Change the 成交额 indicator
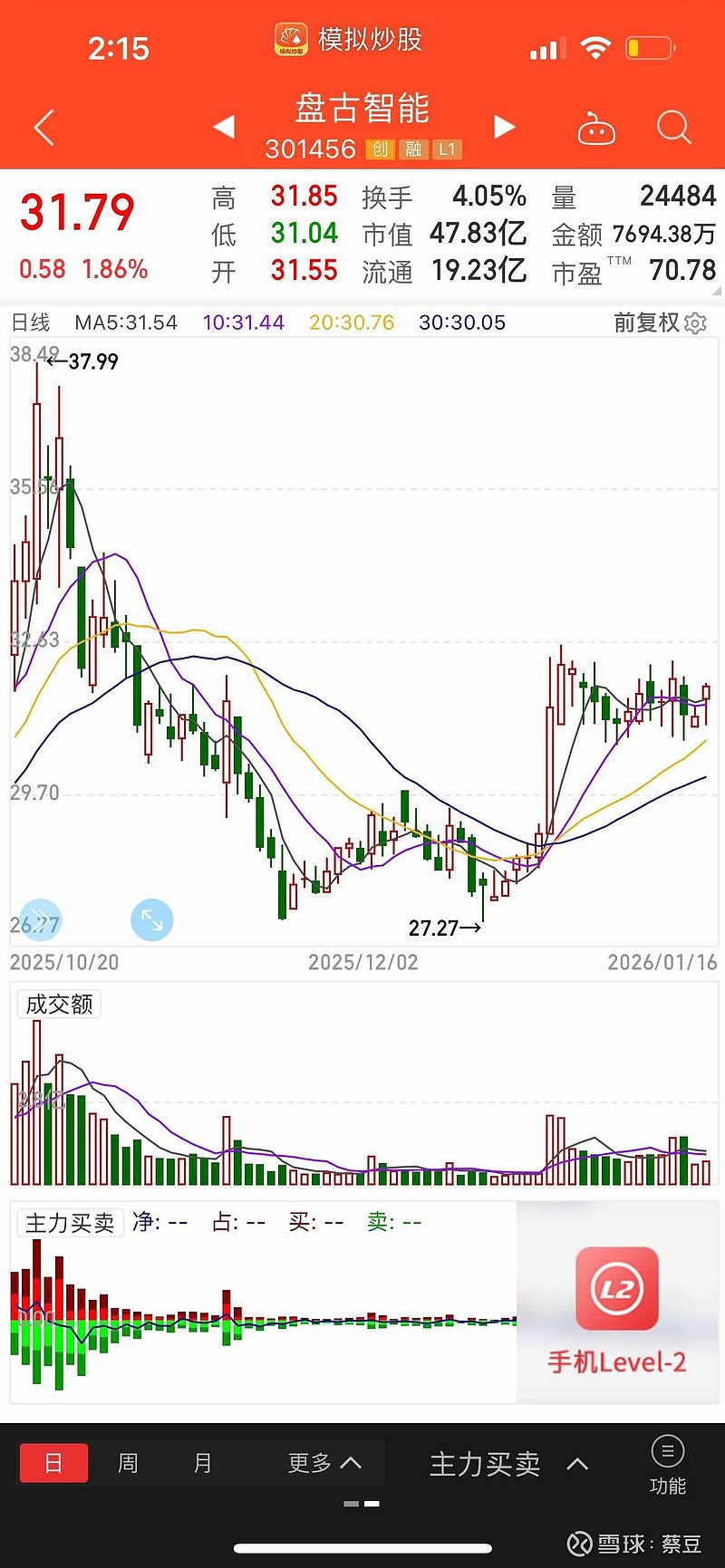 tap(59, 1004)
